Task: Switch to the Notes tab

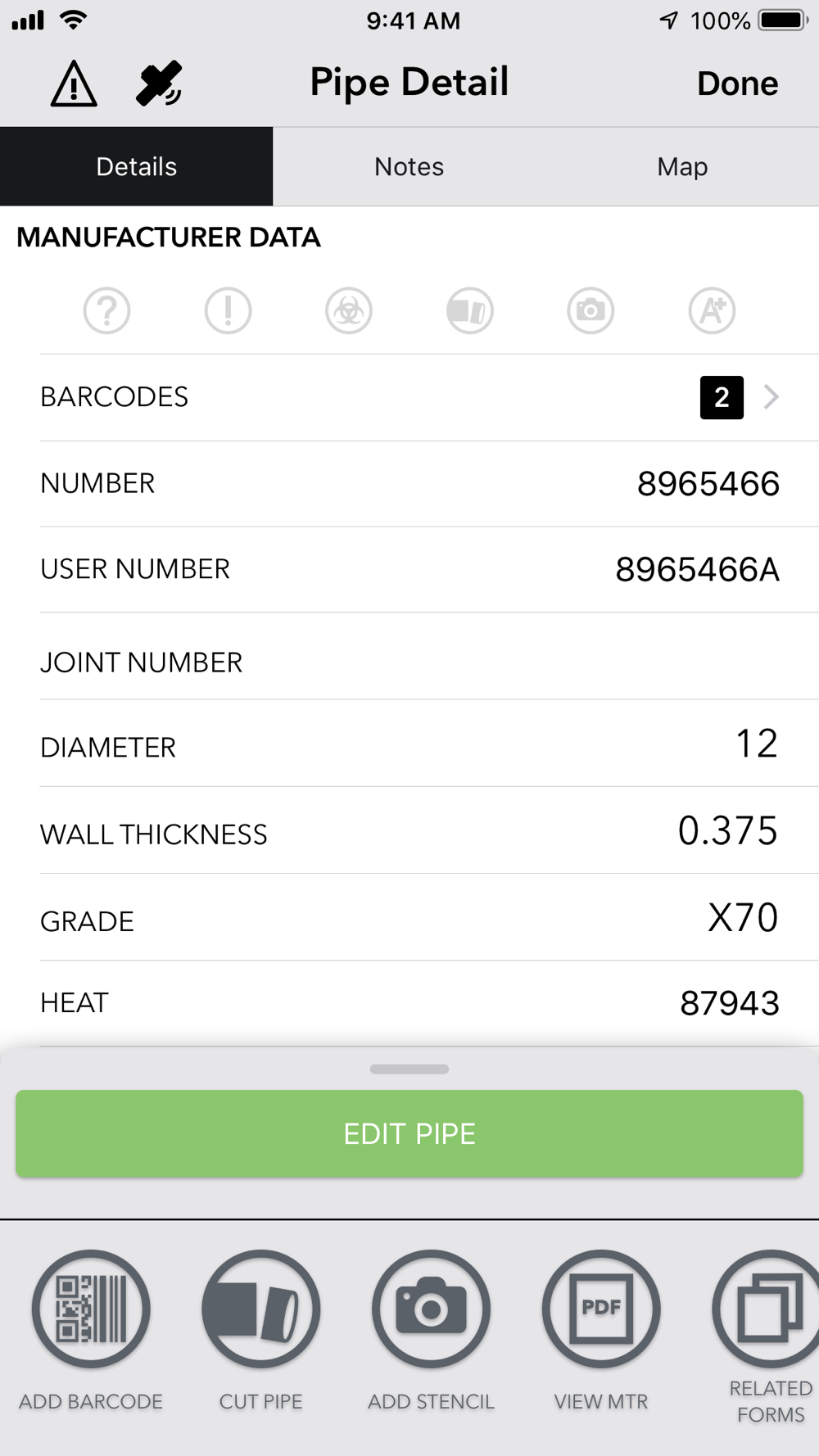Action: click(x=409, y=167)
